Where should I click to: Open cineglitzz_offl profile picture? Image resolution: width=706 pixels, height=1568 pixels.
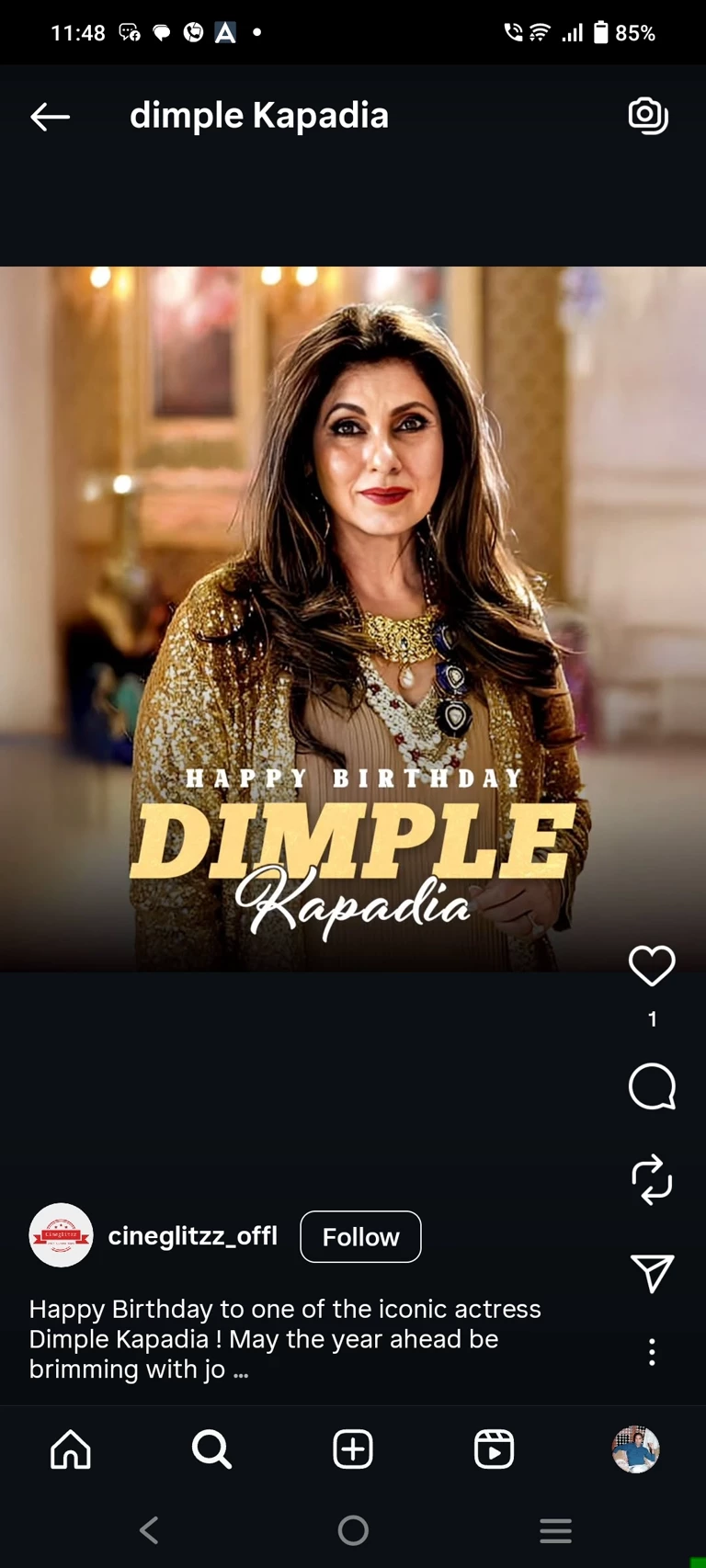62,1235
